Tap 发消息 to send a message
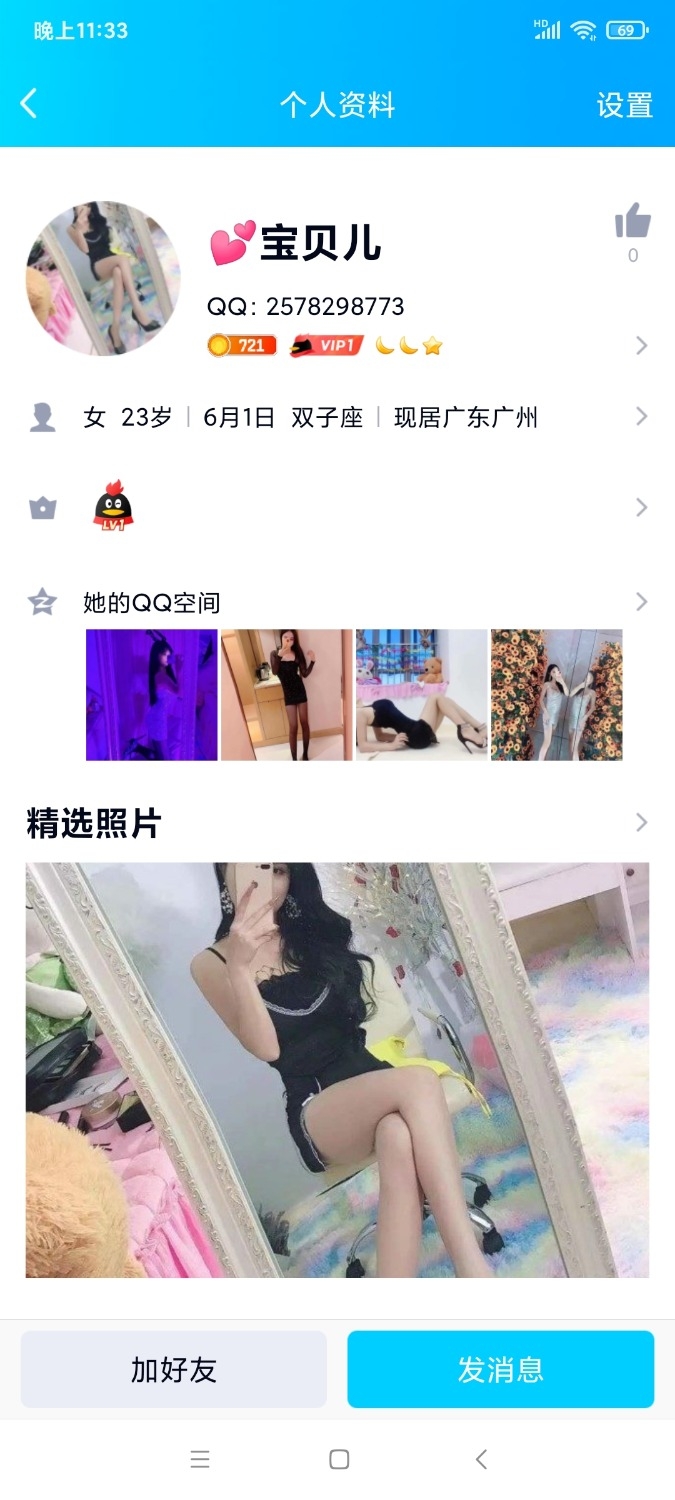The height and width of the screenshot is (1500, 675). [x=500, y=1369]
